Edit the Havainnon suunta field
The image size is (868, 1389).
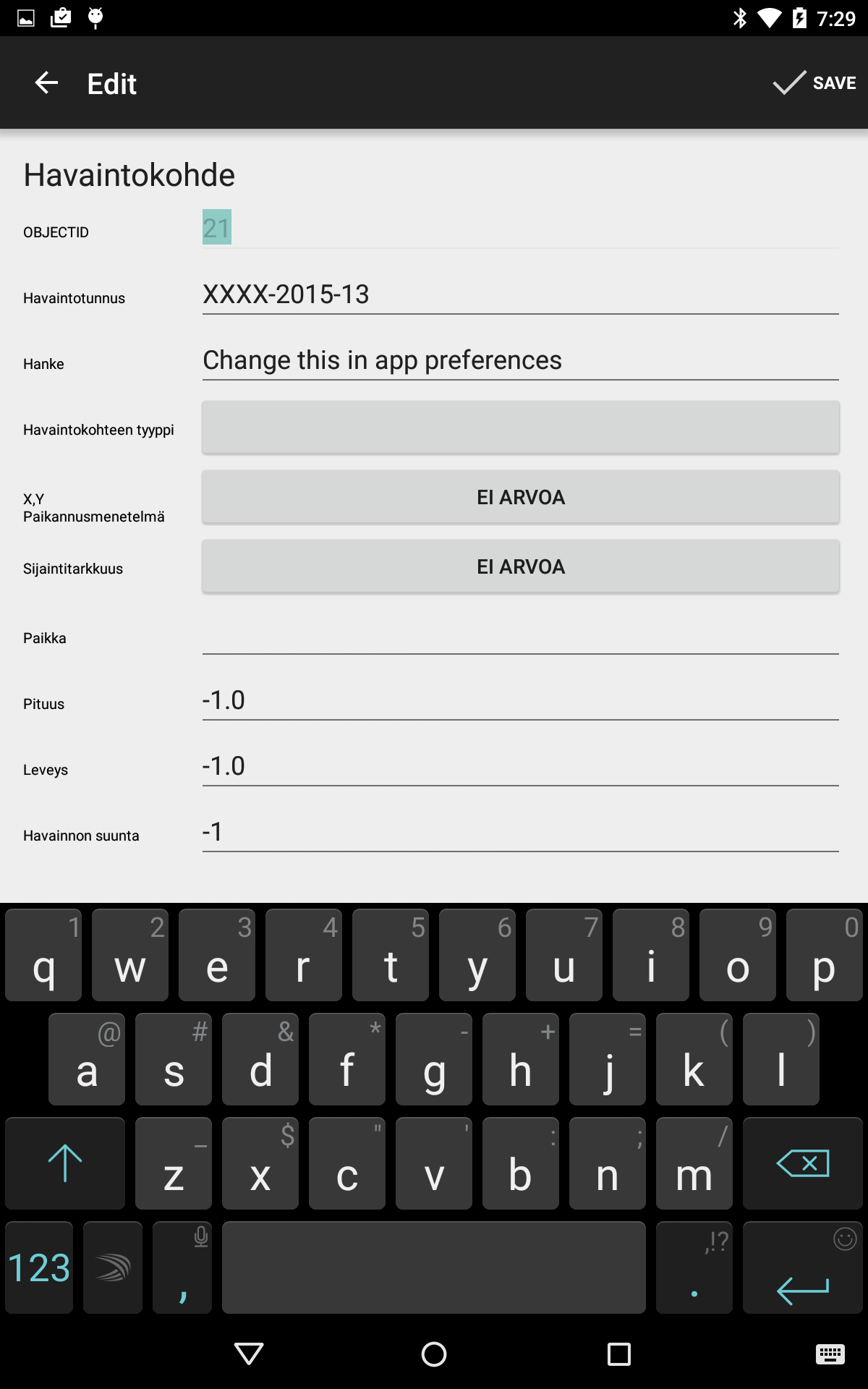coord(519,832)
